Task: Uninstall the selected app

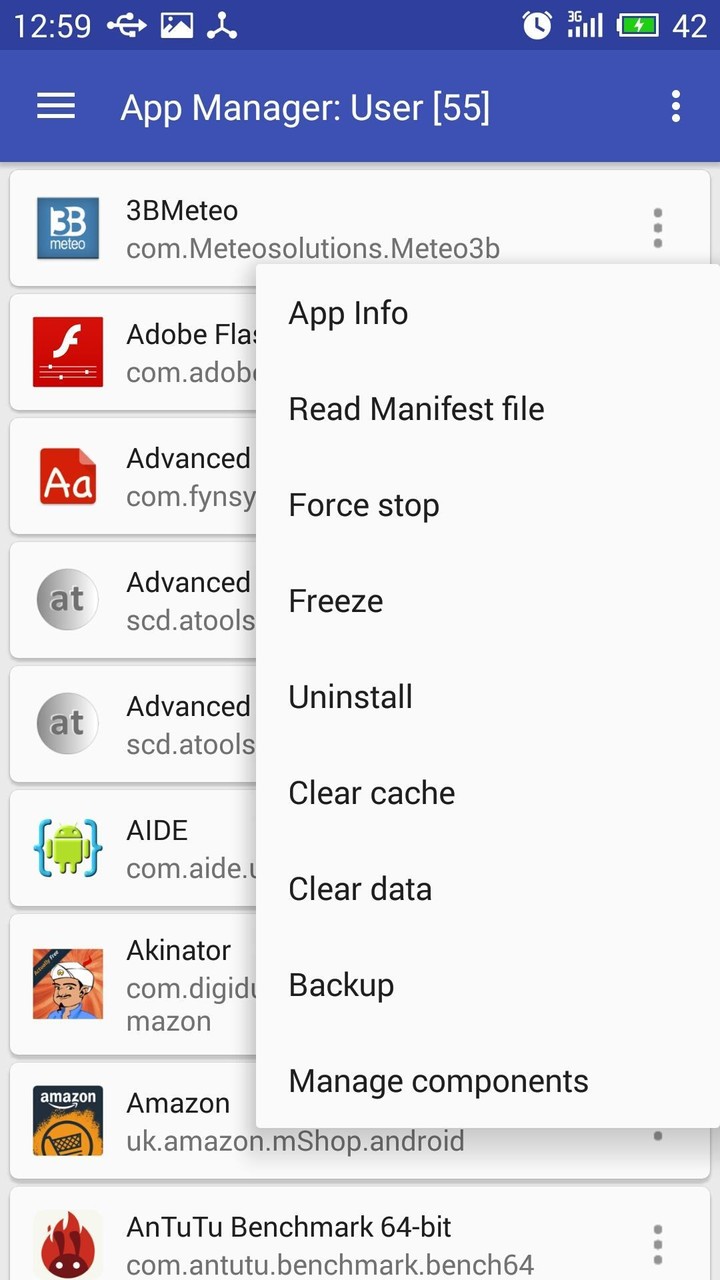Action: pyautogui.click(x=350, y=696)
